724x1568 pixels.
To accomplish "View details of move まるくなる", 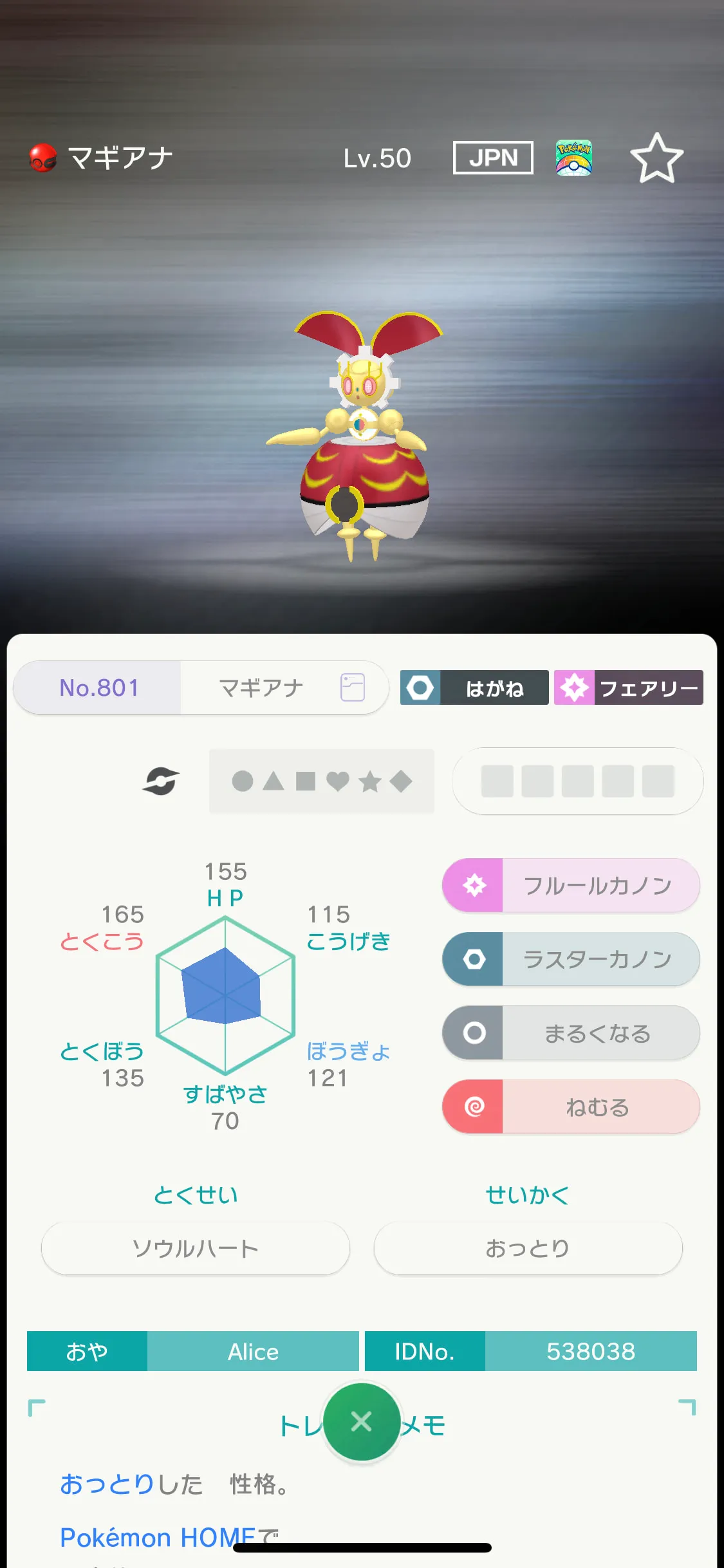I will (x=571, y=1033).
